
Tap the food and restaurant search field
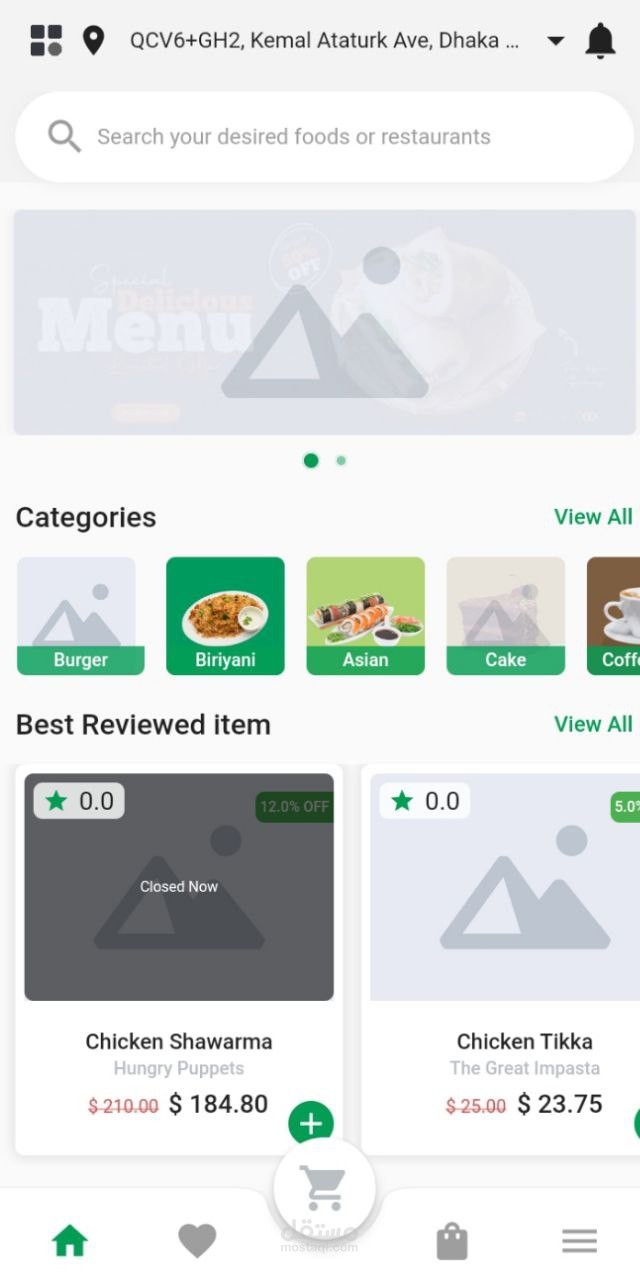pyautogui.click(x=324, y=137)
